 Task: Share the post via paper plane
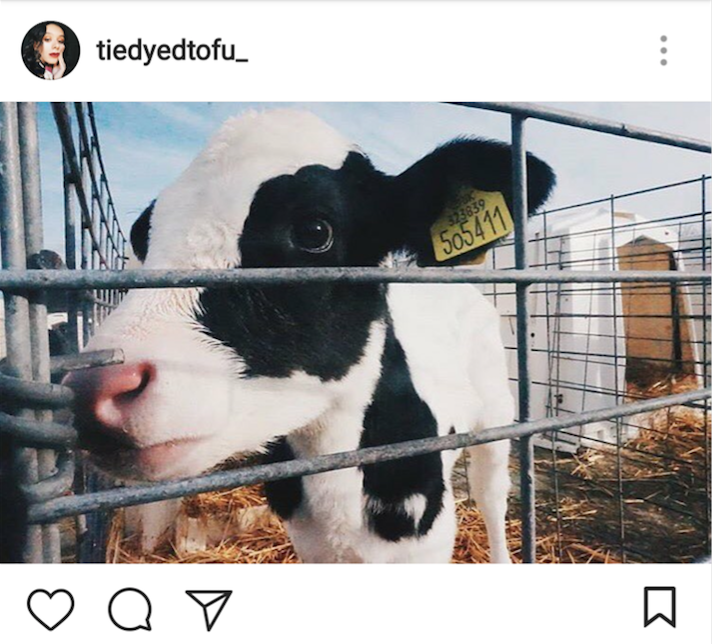click(x=209, y=609)
